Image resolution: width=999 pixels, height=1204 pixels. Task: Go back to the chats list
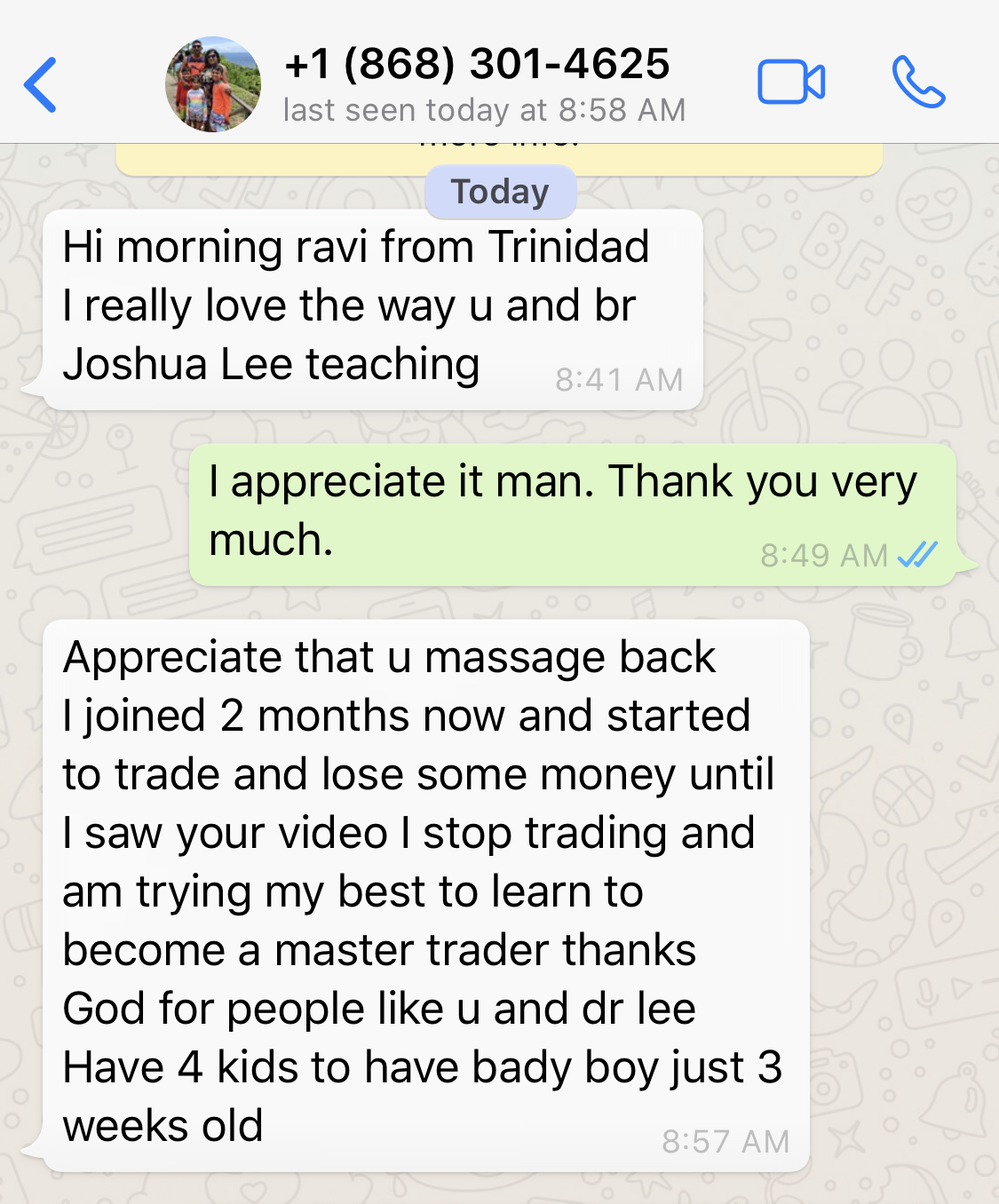pyautogui.click(x=41, y=85)
